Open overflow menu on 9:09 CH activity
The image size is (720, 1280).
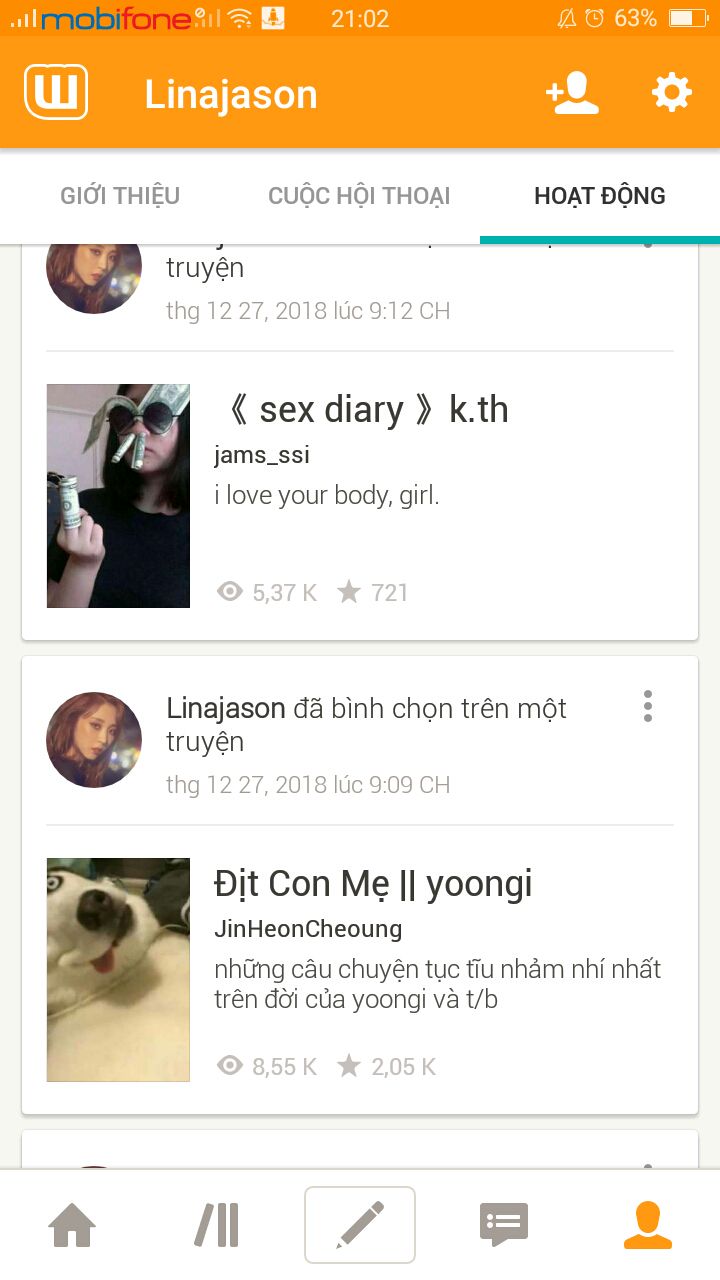[x=648, y=707]
